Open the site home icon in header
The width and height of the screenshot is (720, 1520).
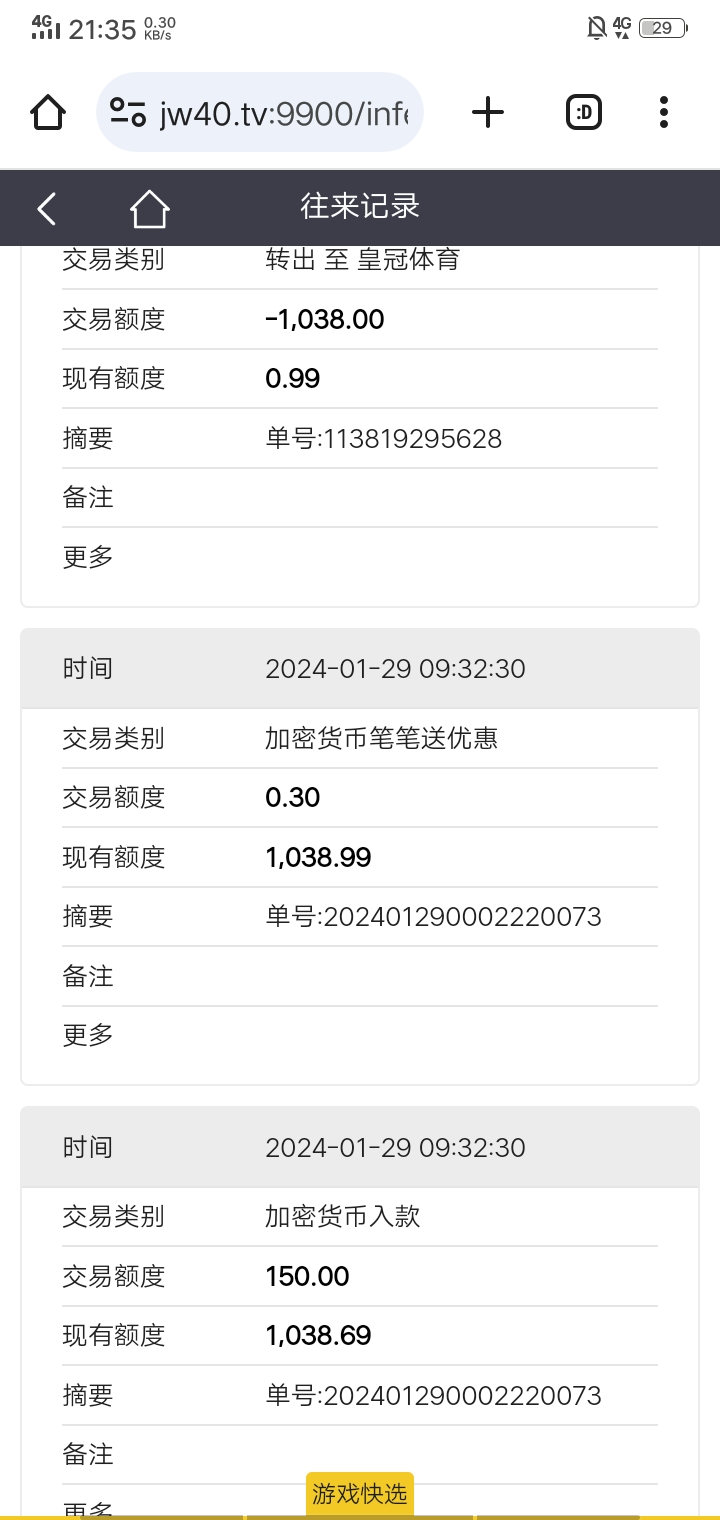[x=149, y=208]
